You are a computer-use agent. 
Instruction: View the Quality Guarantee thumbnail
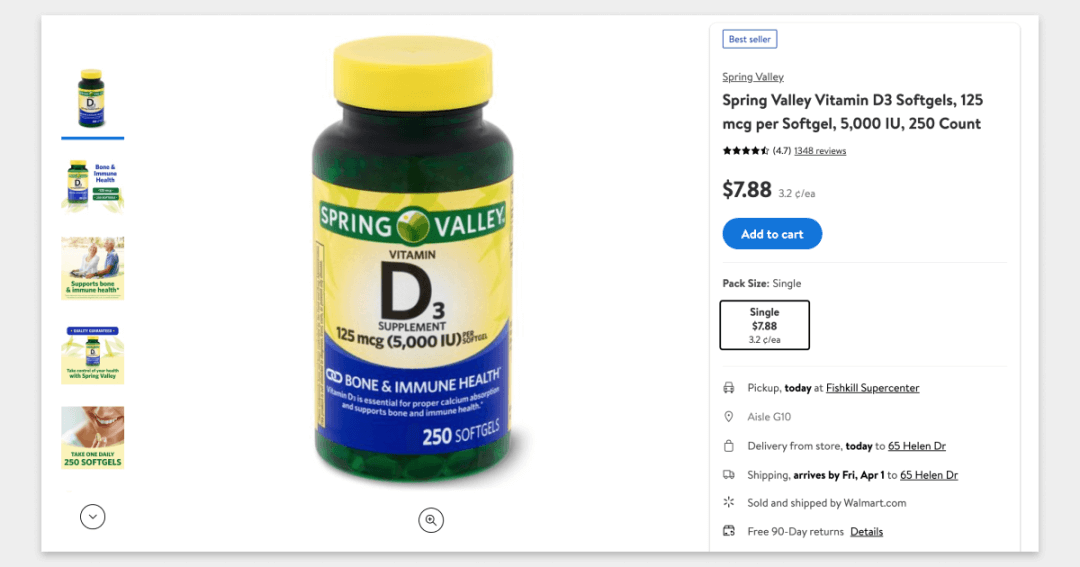point(93,354)
